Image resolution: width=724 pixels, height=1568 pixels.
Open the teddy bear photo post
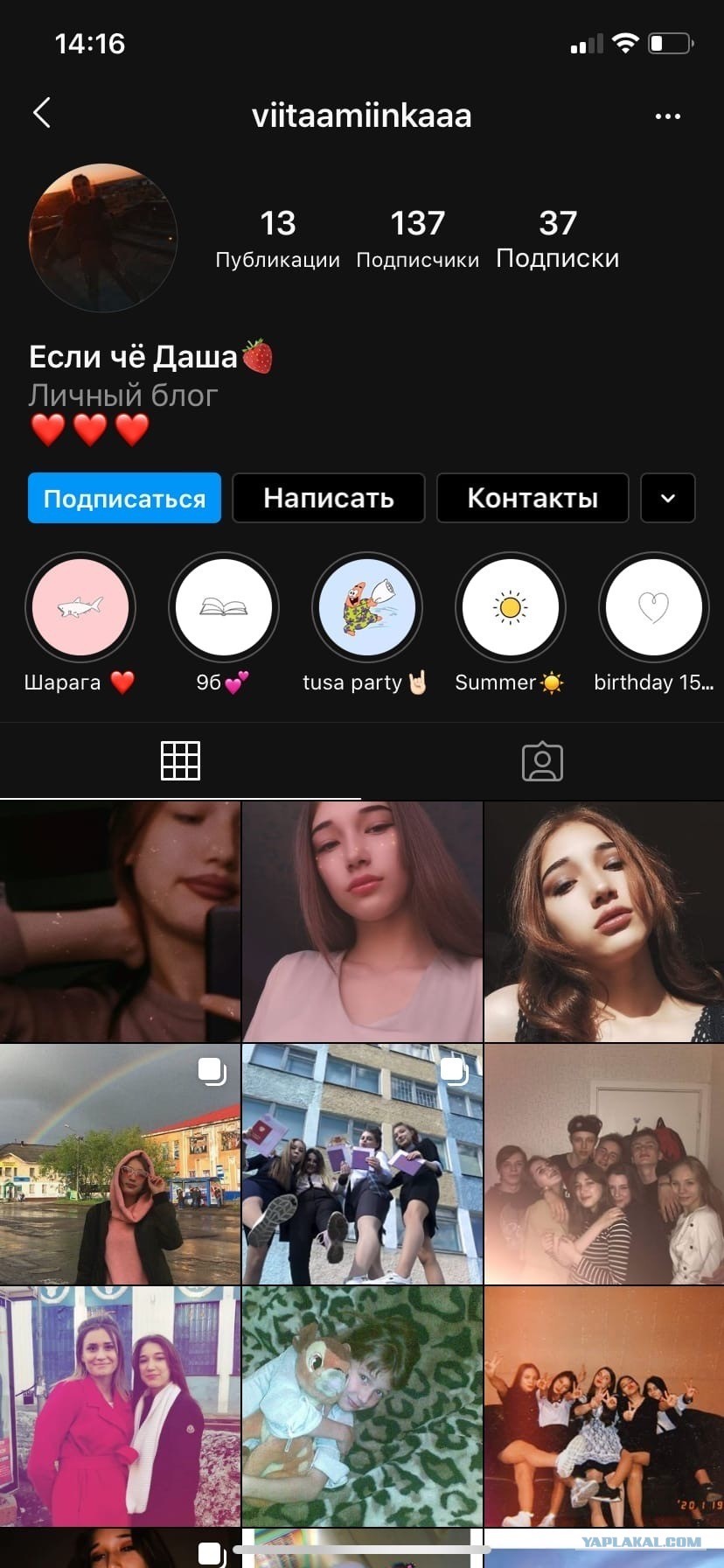362,1406
